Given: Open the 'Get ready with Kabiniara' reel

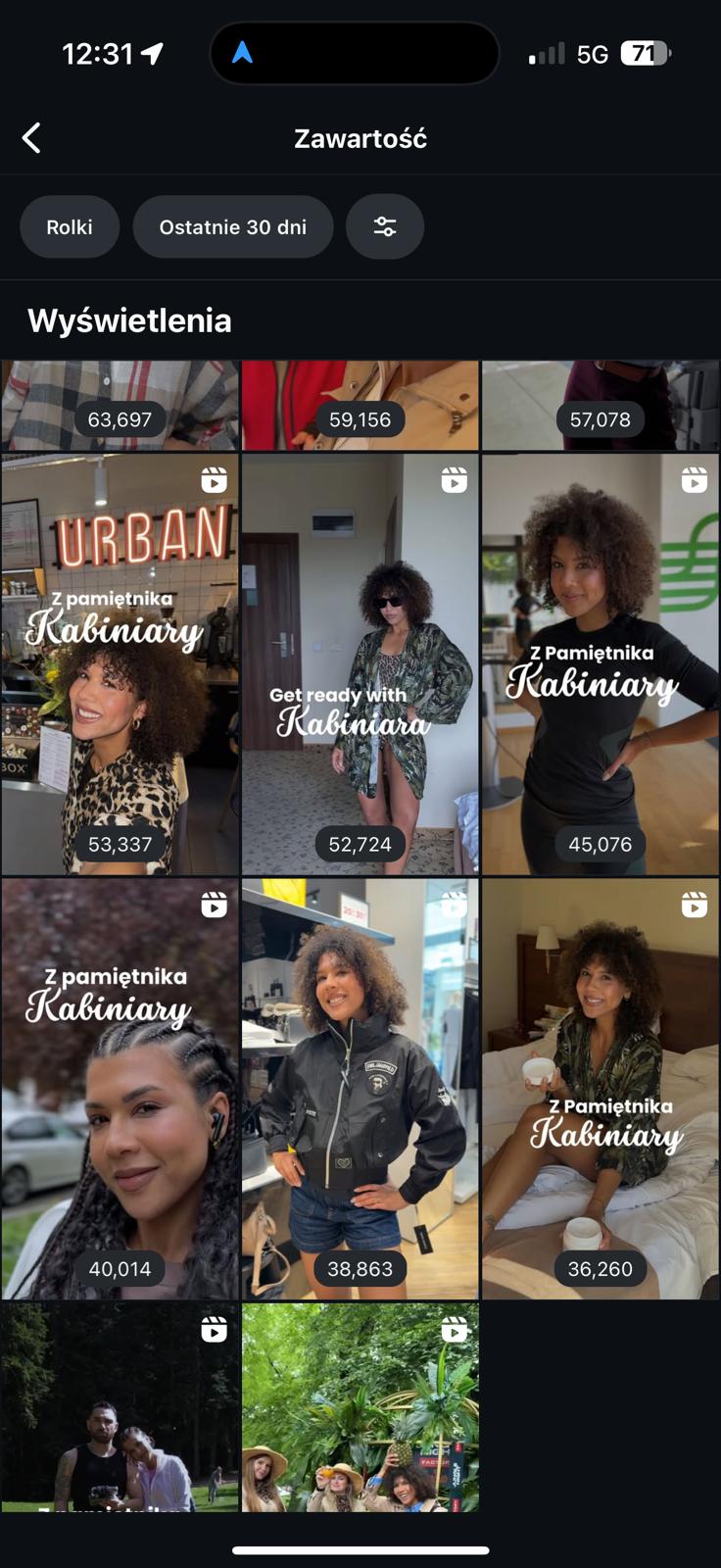Looking at the screenshot, I should pyautogui.click(x=360, y=663).
